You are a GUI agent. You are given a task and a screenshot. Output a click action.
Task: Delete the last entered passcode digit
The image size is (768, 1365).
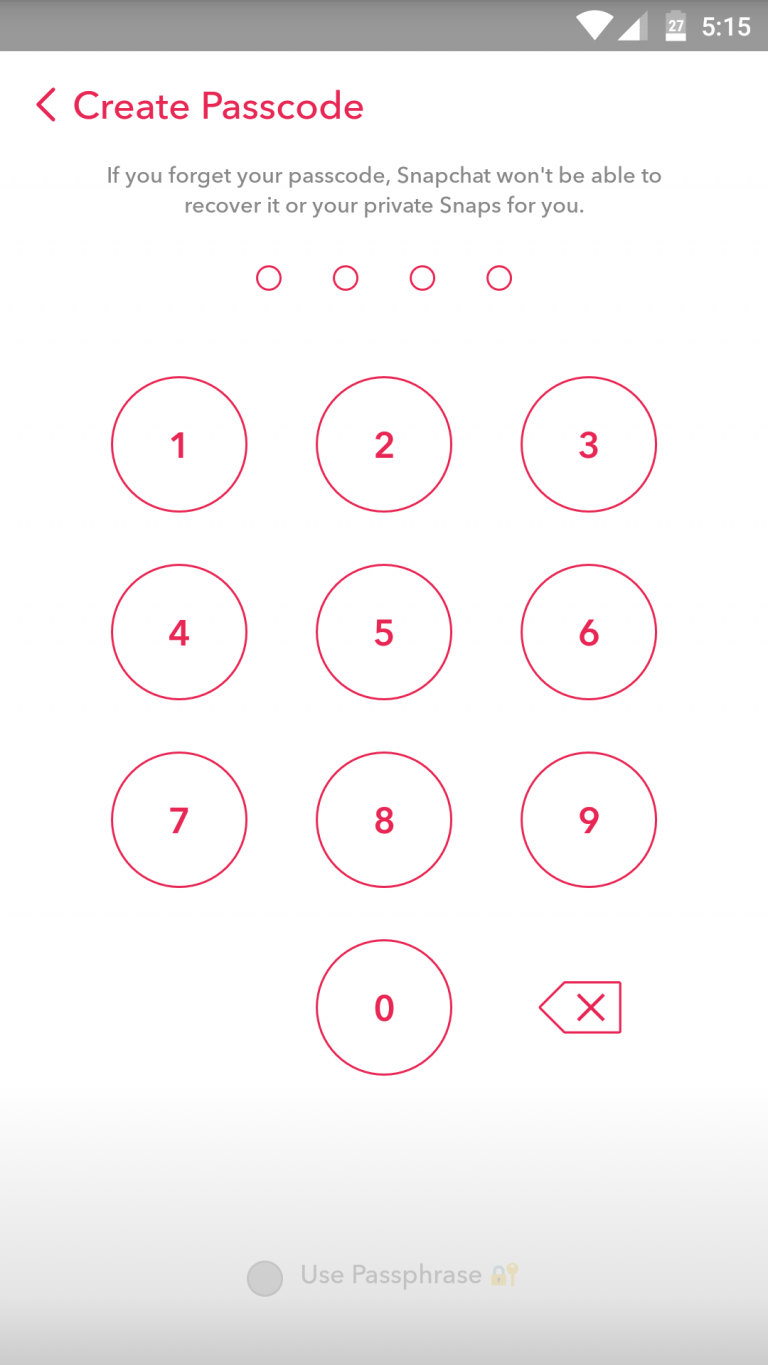click(581, 1007)
